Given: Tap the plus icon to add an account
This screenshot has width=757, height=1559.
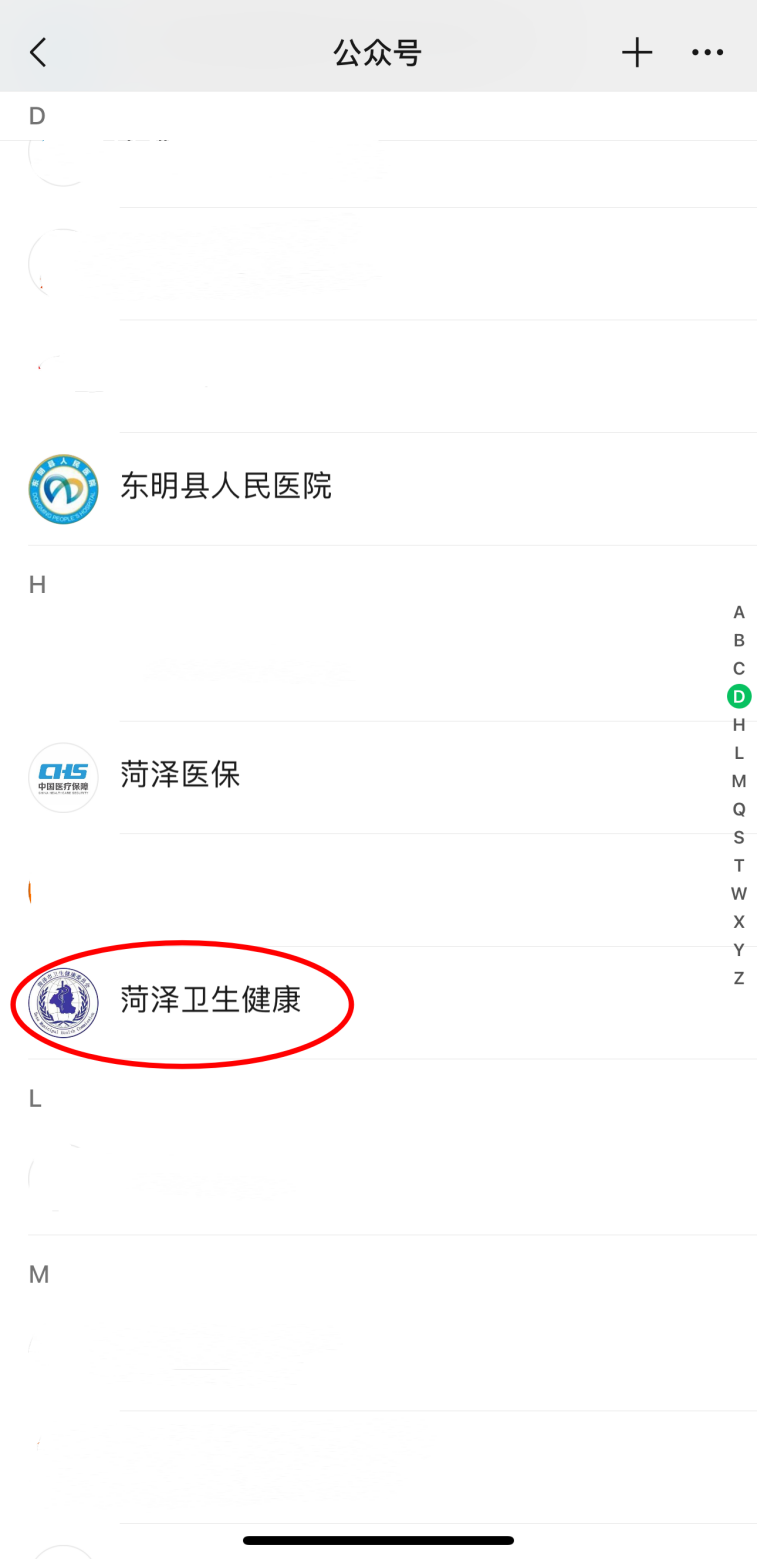Looking at the screenshot, I should (x=637, y=52).
